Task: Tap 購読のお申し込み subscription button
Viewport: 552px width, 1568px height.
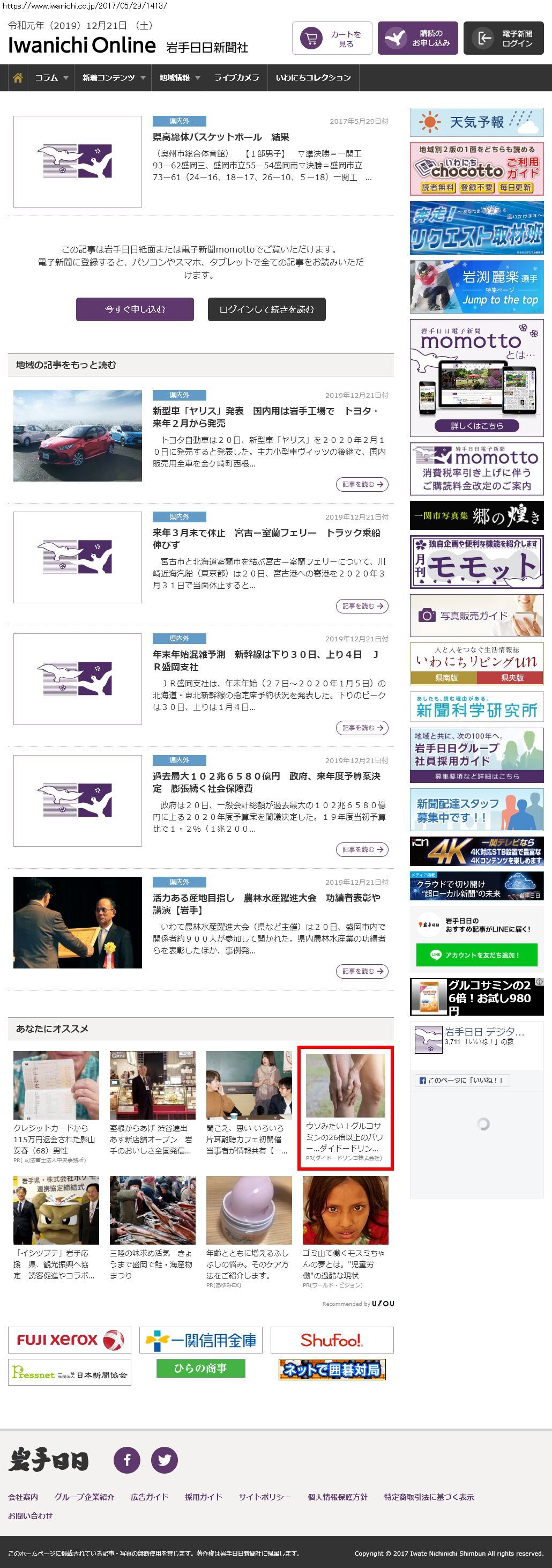Action: [417, 39]
